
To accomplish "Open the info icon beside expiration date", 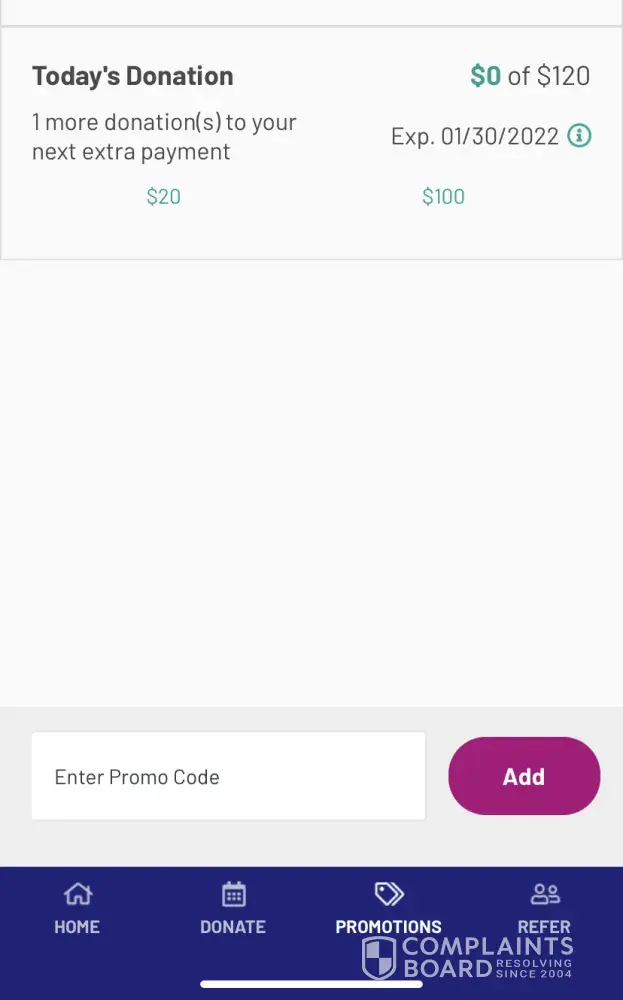I will coord(579,136).
